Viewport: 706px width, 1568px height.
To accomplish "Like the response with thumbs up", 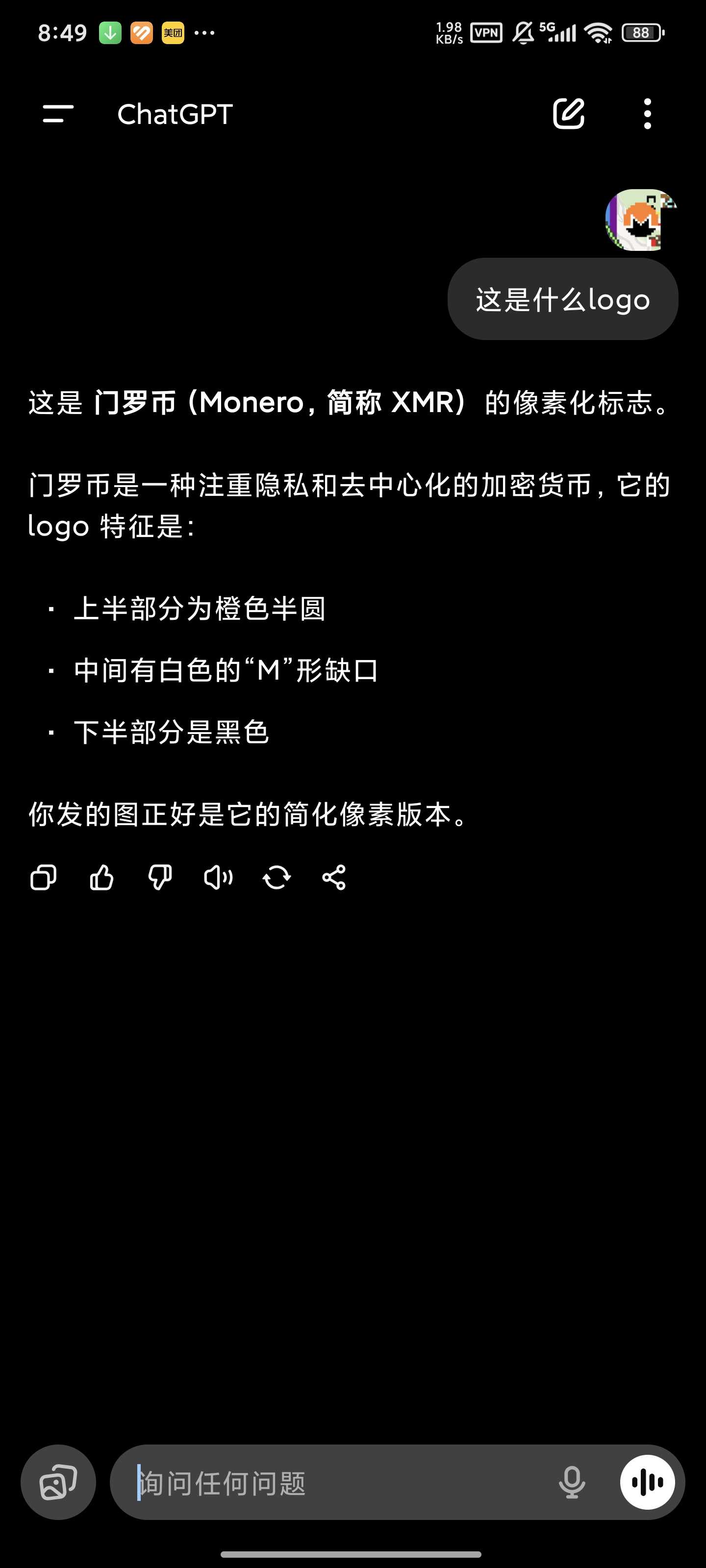I will (101, 878).
